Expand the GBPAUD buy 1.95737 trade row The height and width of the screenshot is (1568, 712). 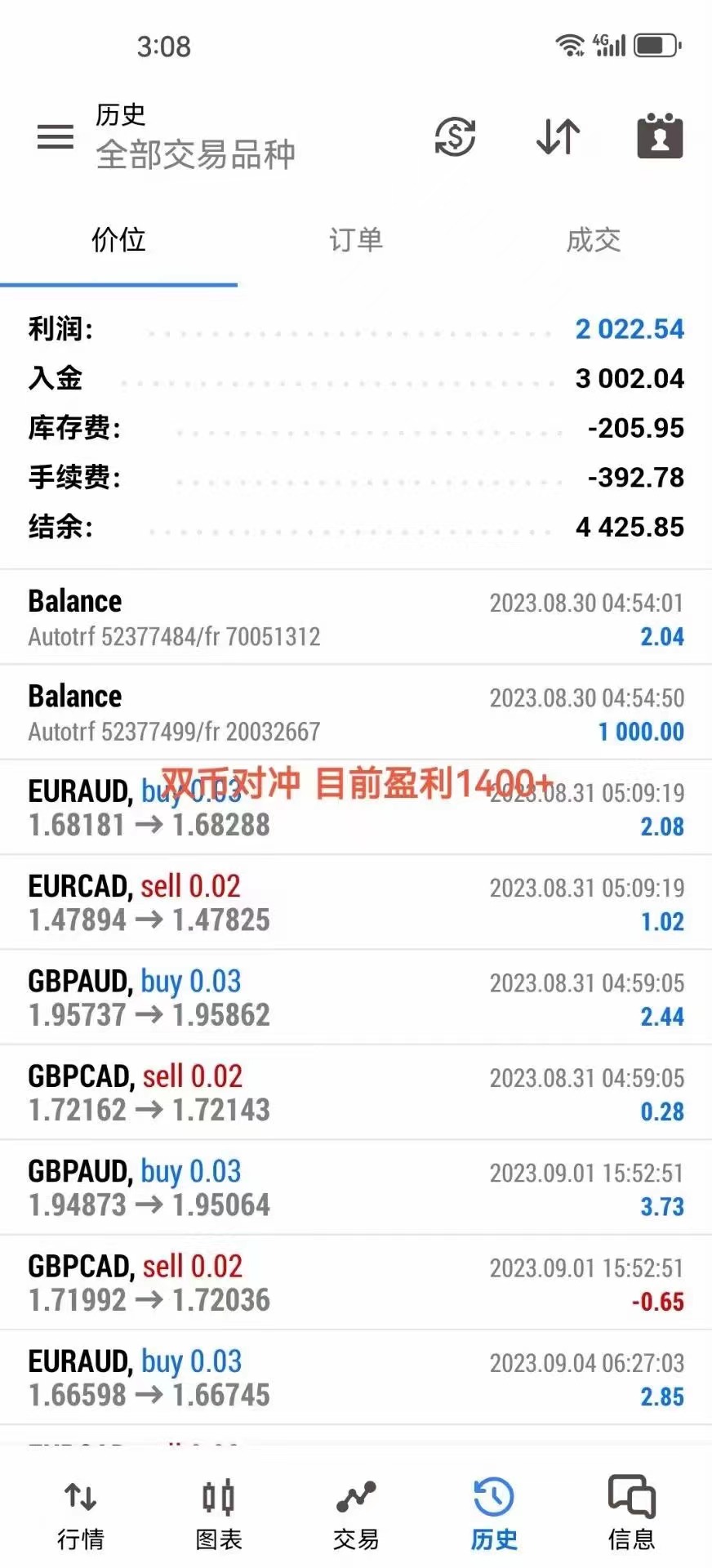pyautogui.click(x=356, y=997)
